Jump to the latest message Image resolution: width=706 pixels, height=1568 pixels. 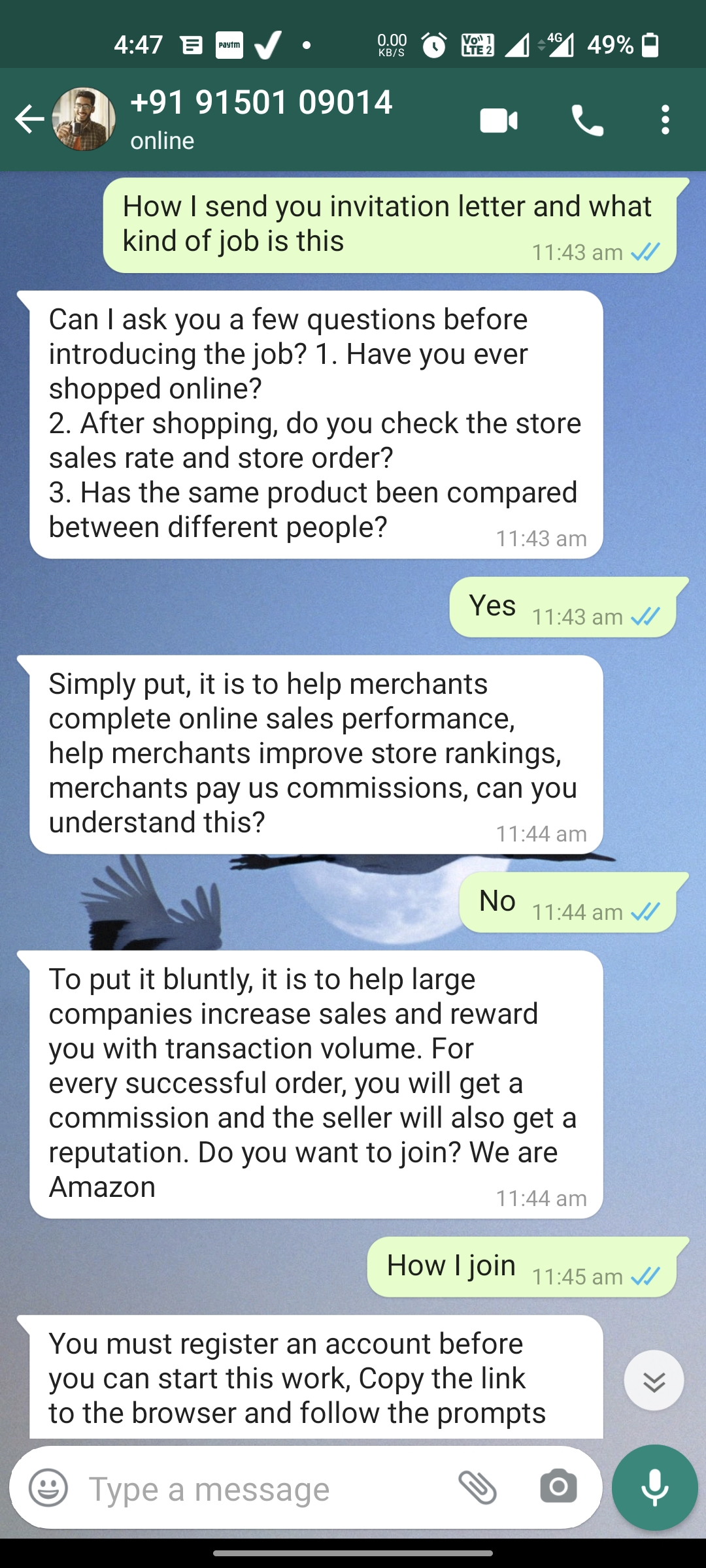pos(654,1380)
